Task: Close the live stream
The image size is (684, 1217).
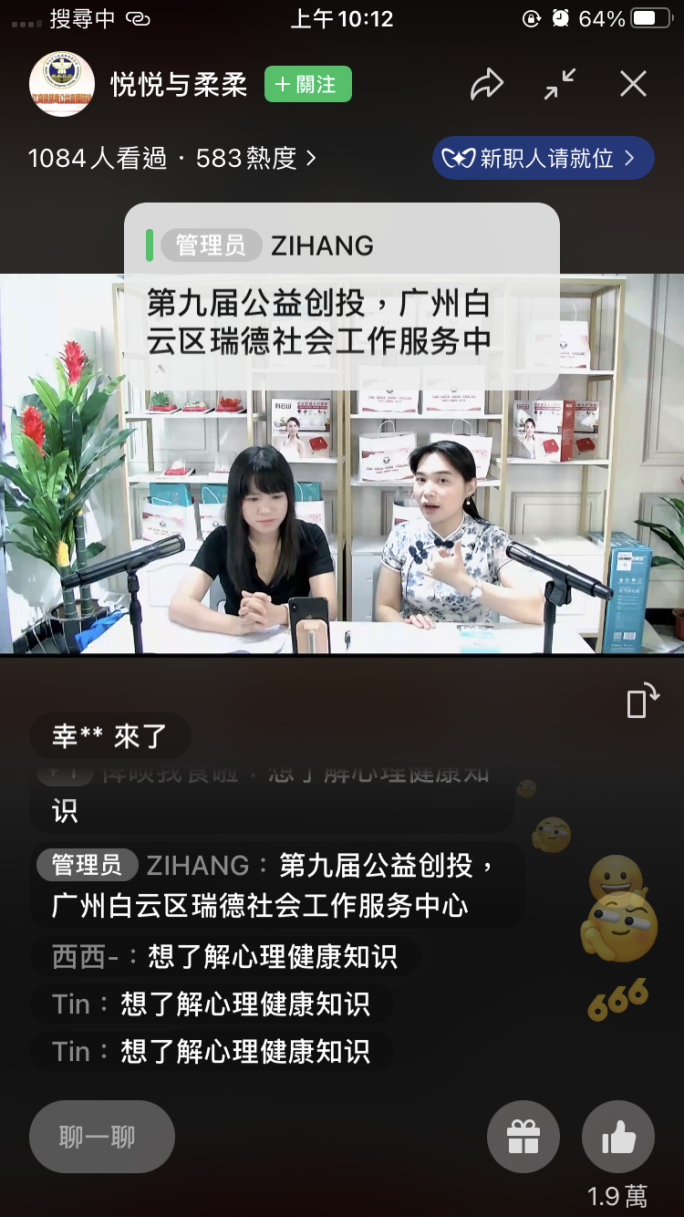Action: [633, 84]
